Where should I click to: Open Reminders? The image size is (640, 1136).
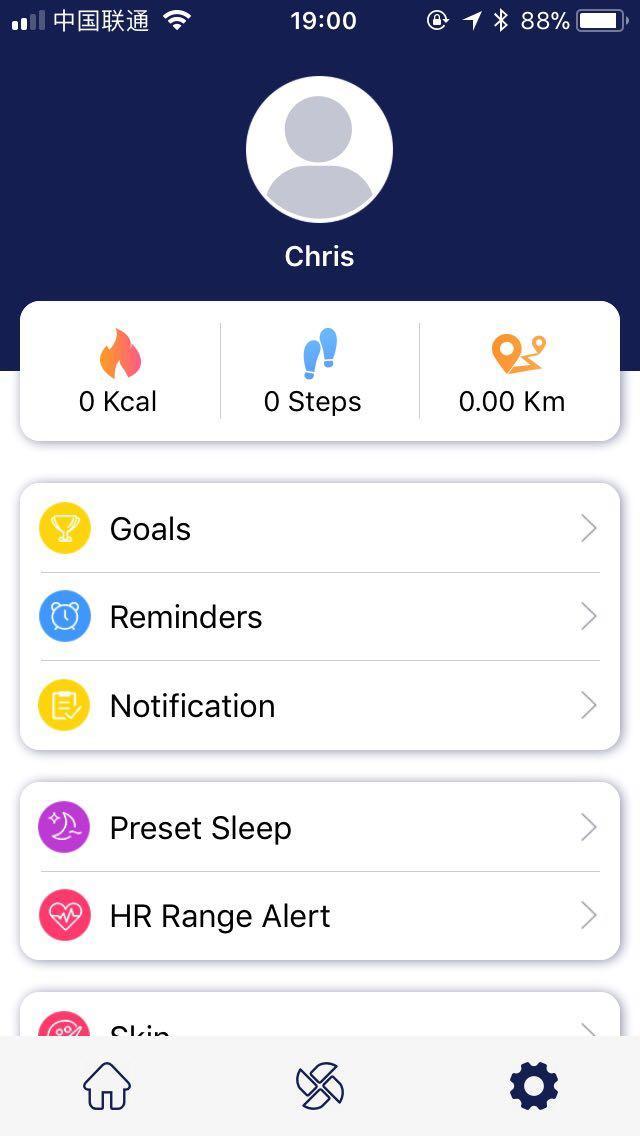319,617
